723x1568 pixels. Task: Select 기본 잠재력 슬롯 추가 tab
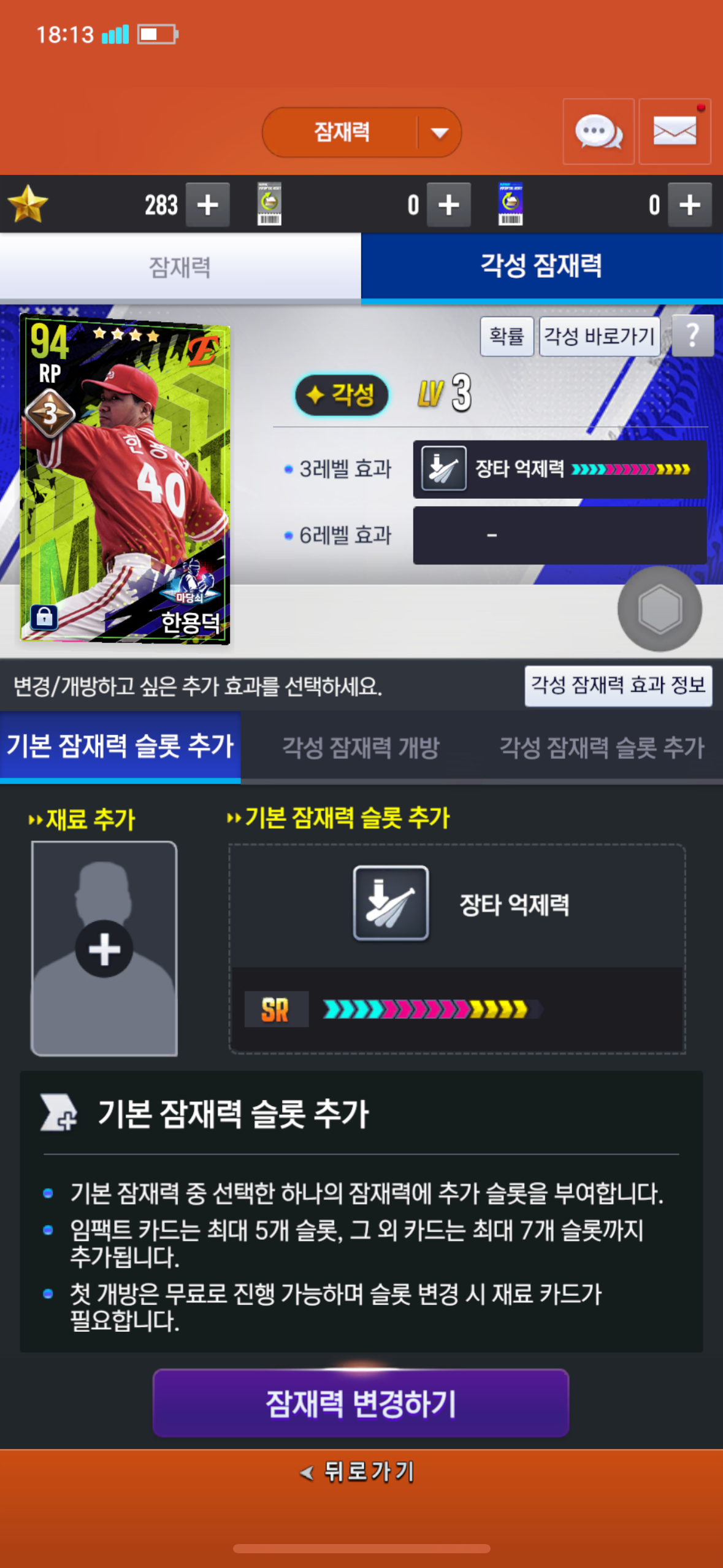click(x=120, y=747)
